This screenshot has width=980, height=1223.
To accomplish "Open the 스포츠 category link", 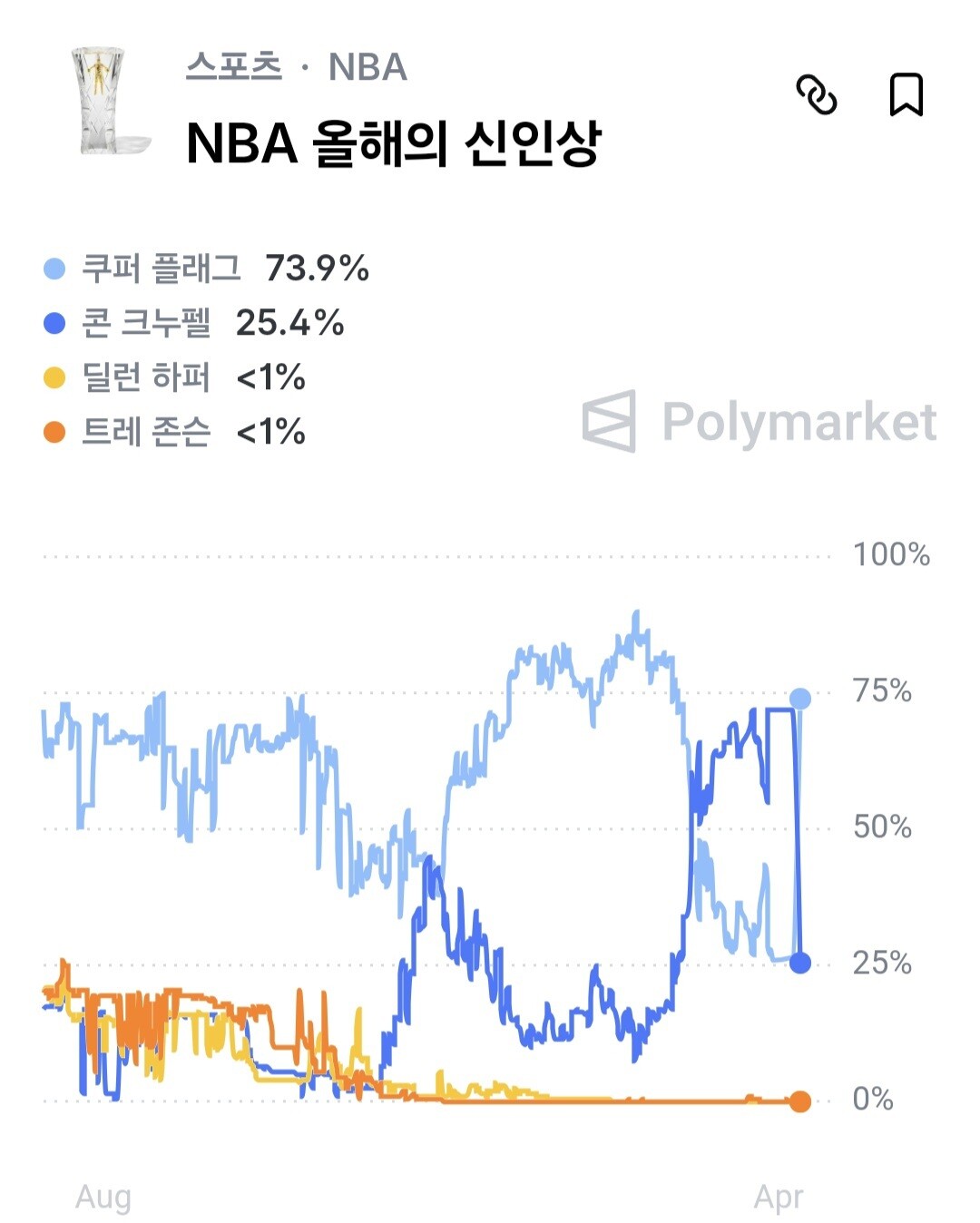I will [234, 67].
